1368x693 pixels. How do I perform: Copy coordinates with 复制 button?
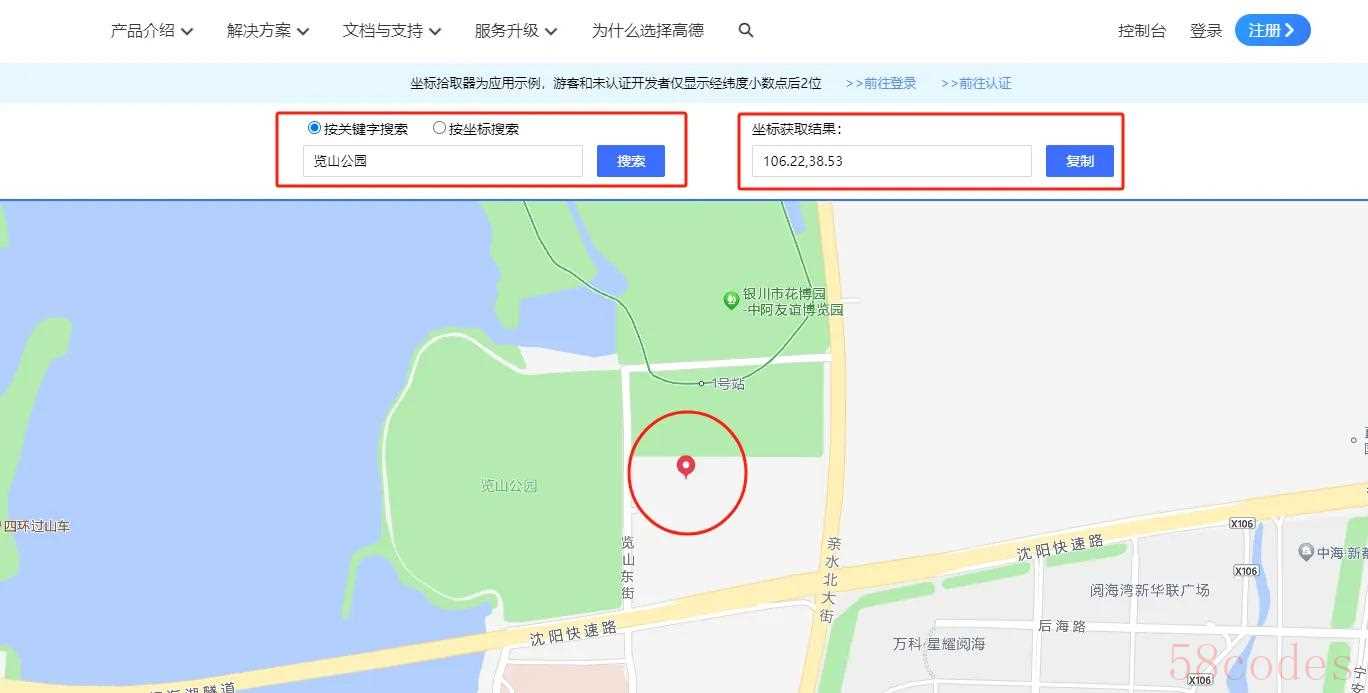(x=1079, y=160)
